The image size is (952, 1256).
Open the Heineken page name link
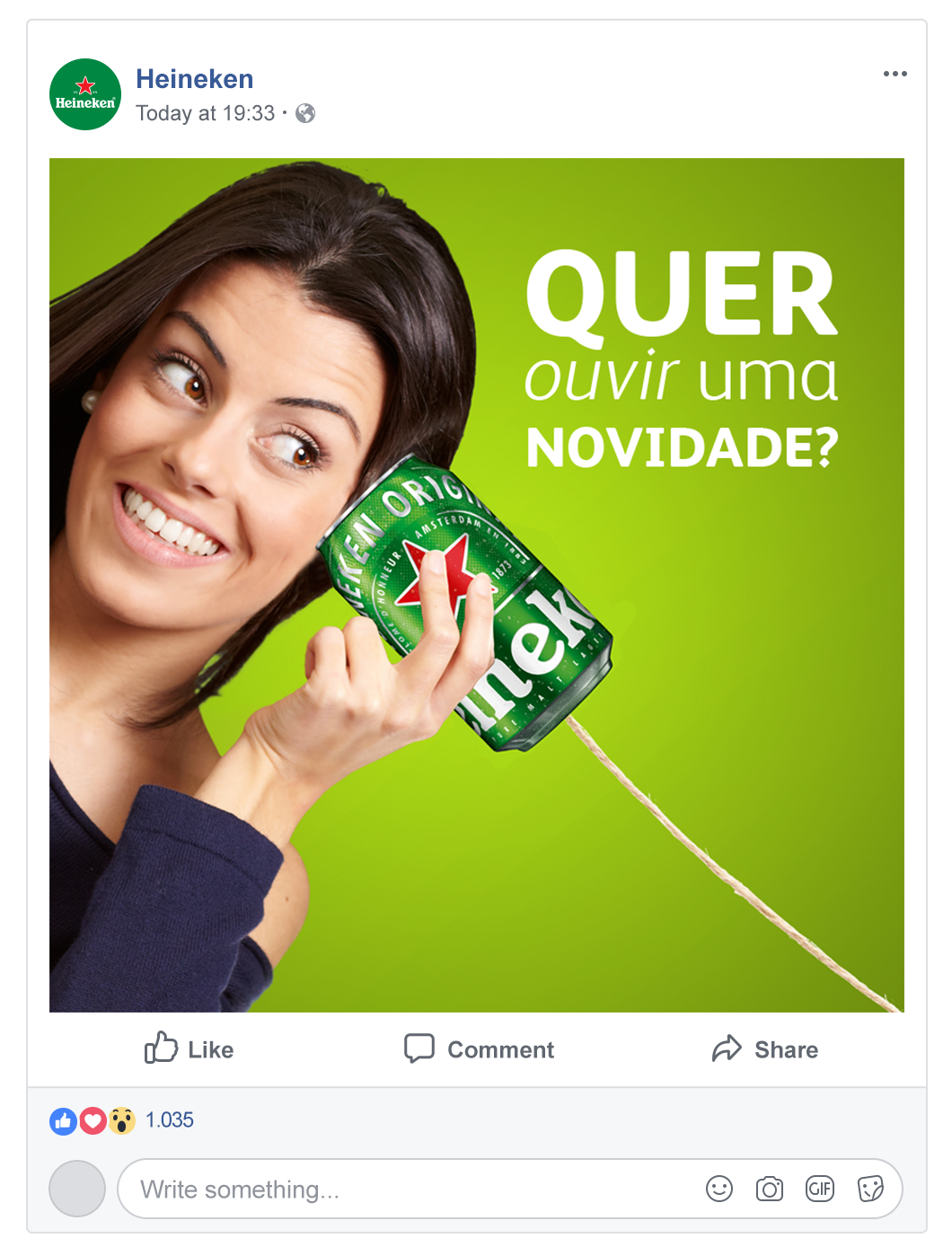[194, 79]
